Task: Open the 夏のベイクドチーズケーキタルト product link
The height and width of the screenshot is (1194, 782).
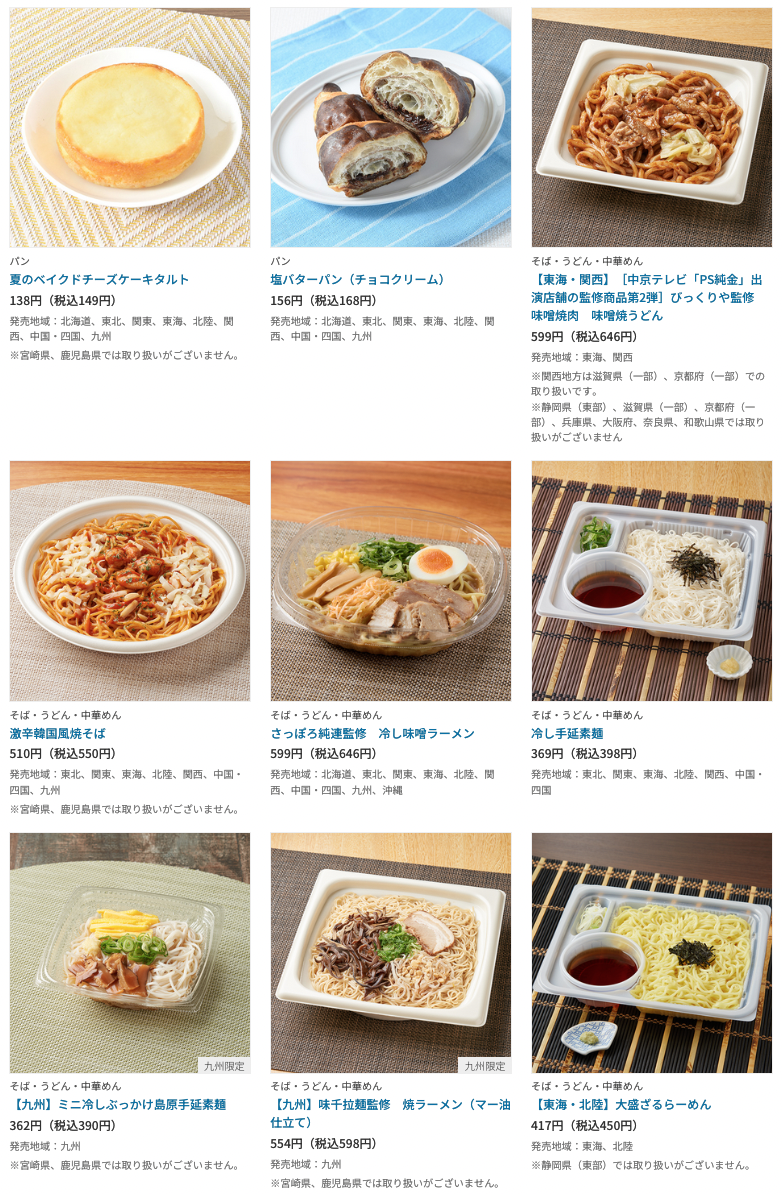Action: tap(99, 279)
